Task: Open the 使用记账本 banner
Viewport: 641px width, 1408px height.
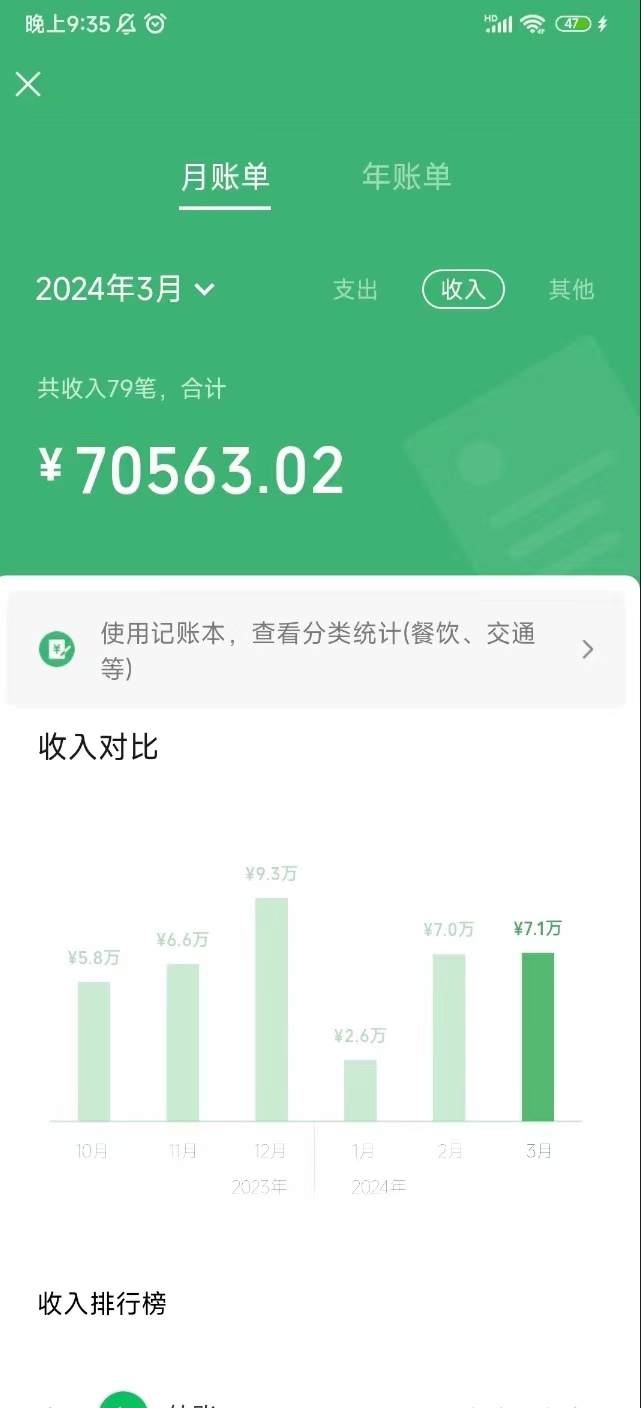Action: tap(316, 650)
